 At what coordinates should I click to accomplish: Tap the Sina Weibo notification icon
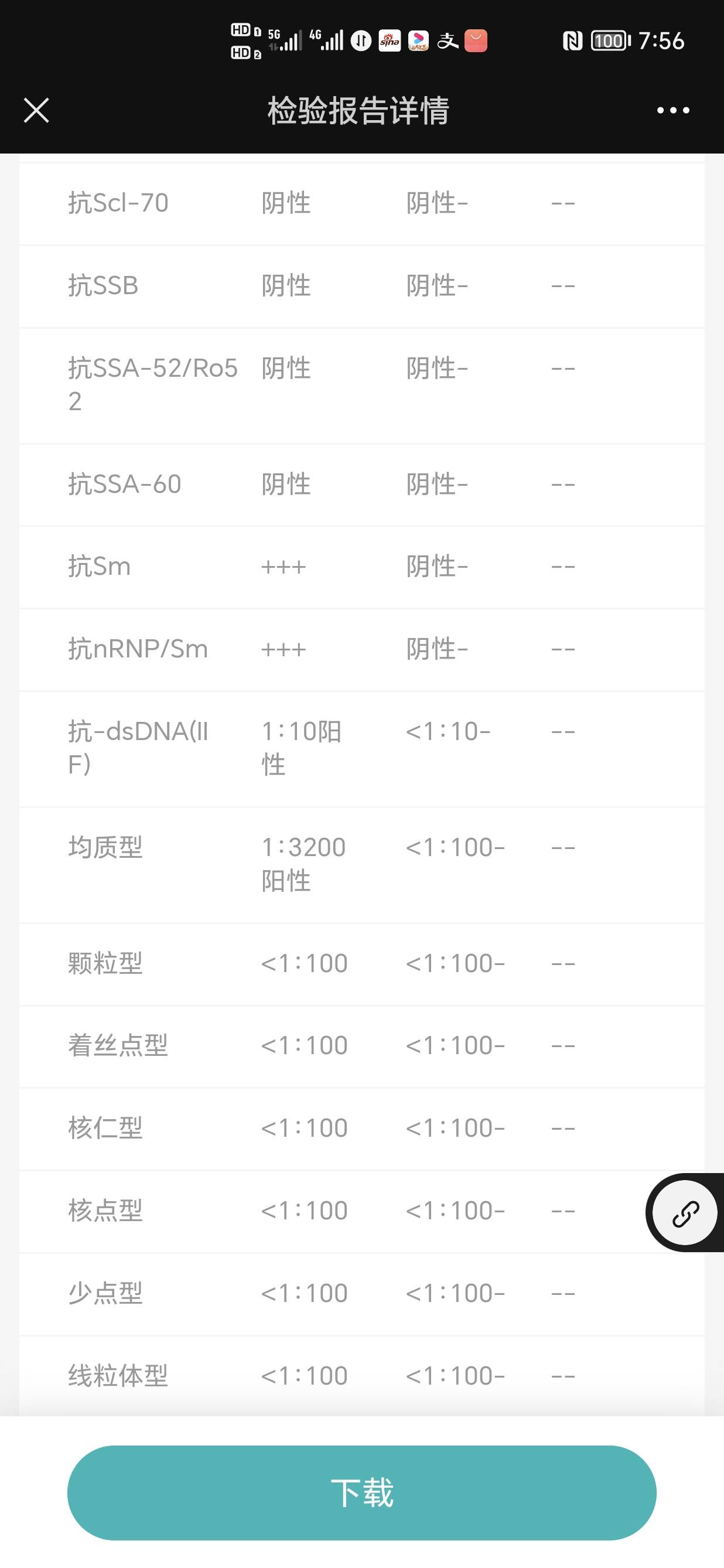389,40
